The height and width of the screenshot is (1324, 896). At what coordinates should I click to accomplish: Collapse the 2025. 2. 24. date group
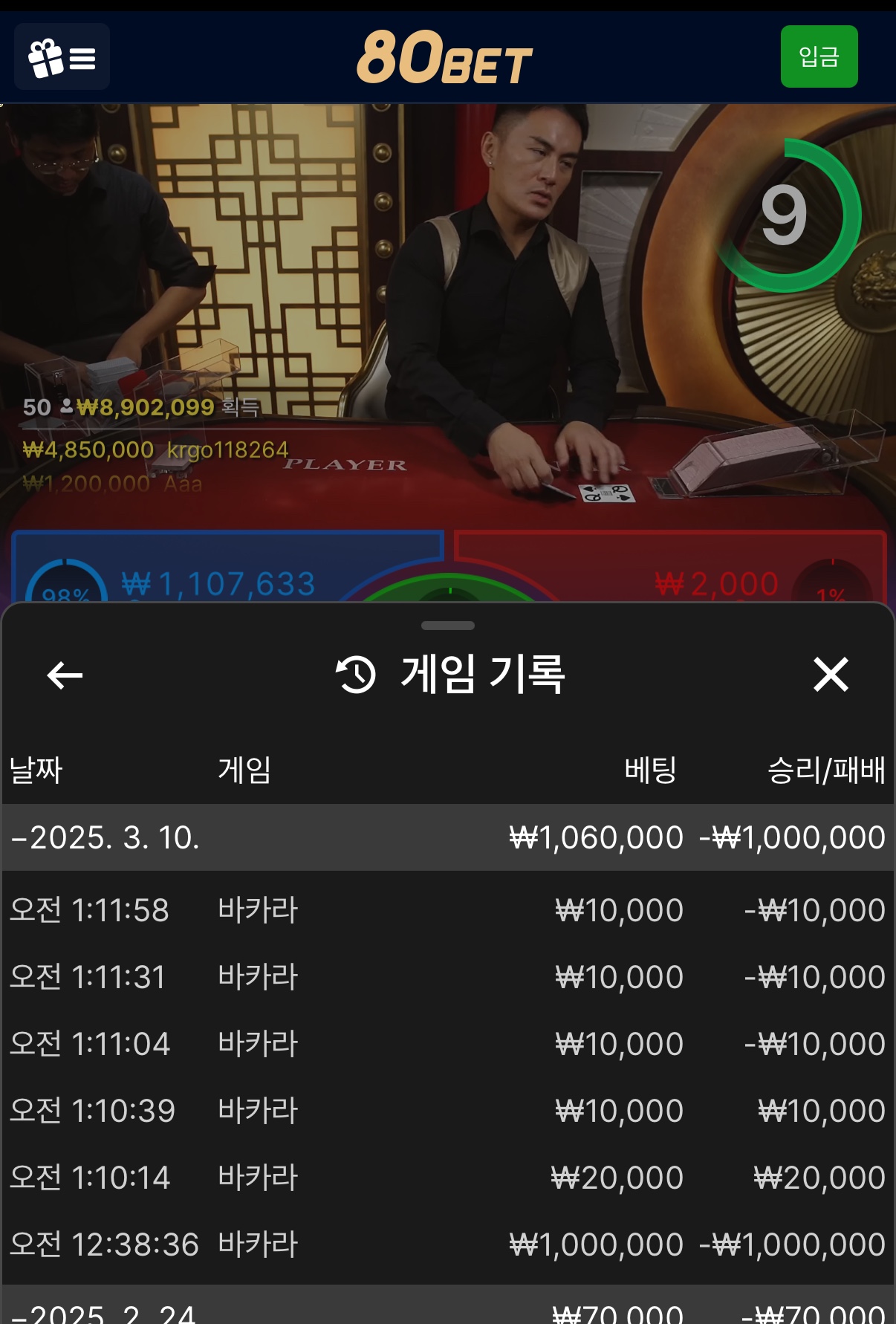click(447, 1311)
